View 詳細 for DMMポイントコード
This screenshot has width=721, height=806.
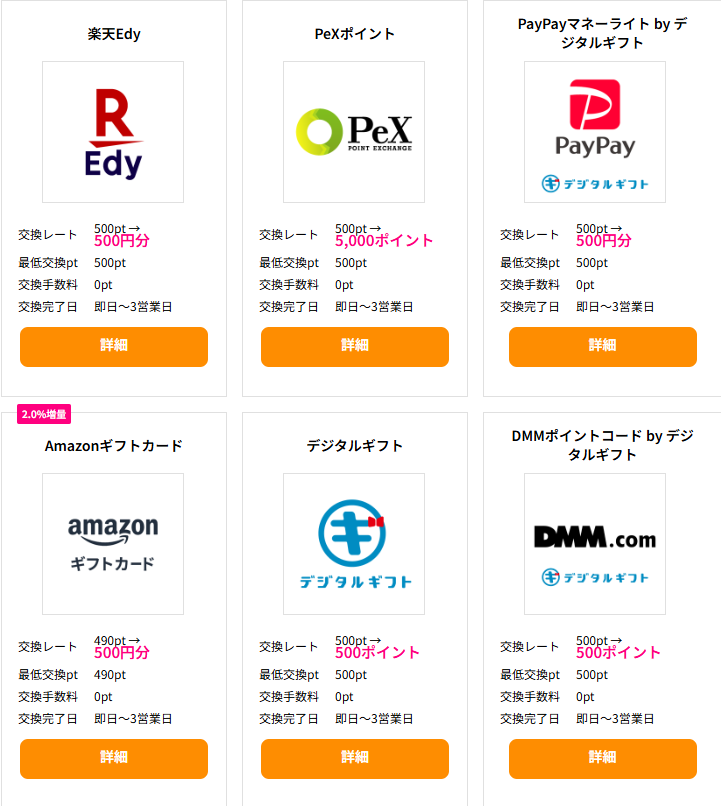[602, 758]
